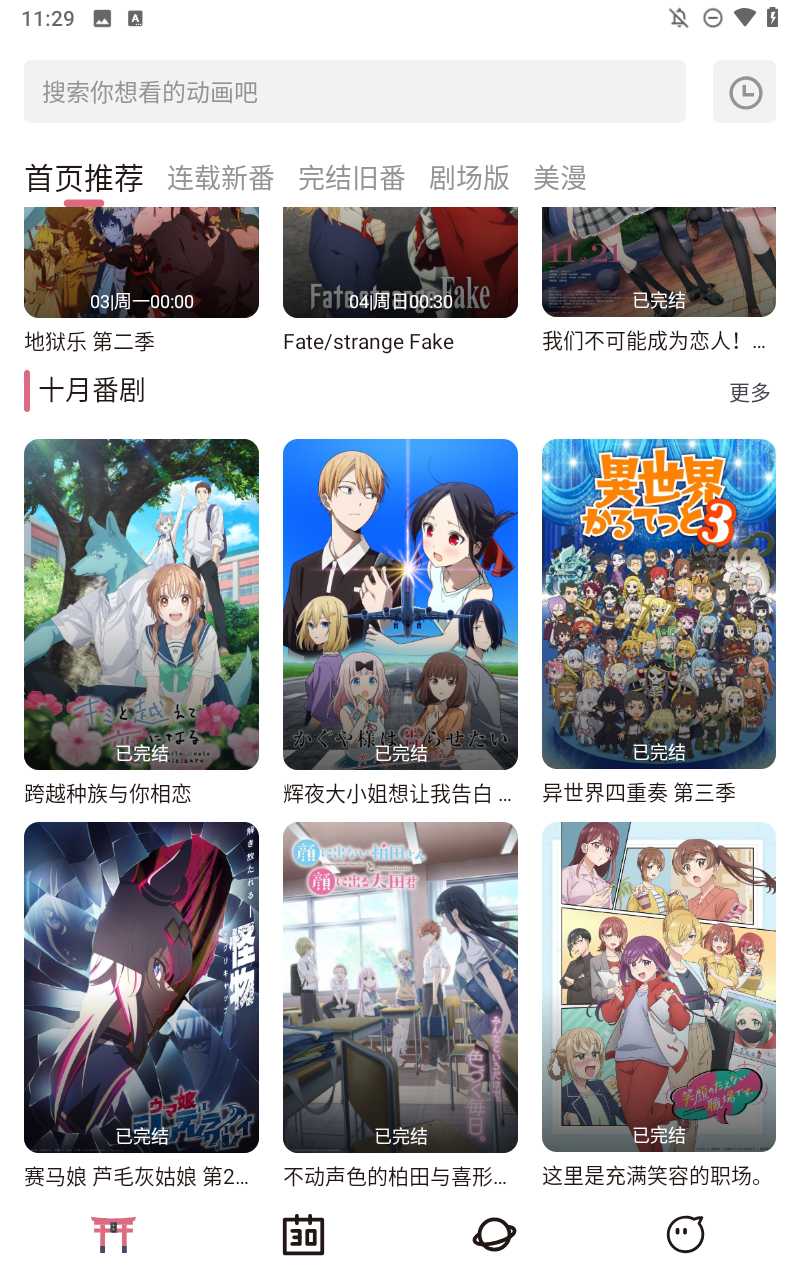Screen dimensions: 800x1280
Task: Tap 更多 for 十月番剧
Action: (750, 392)
